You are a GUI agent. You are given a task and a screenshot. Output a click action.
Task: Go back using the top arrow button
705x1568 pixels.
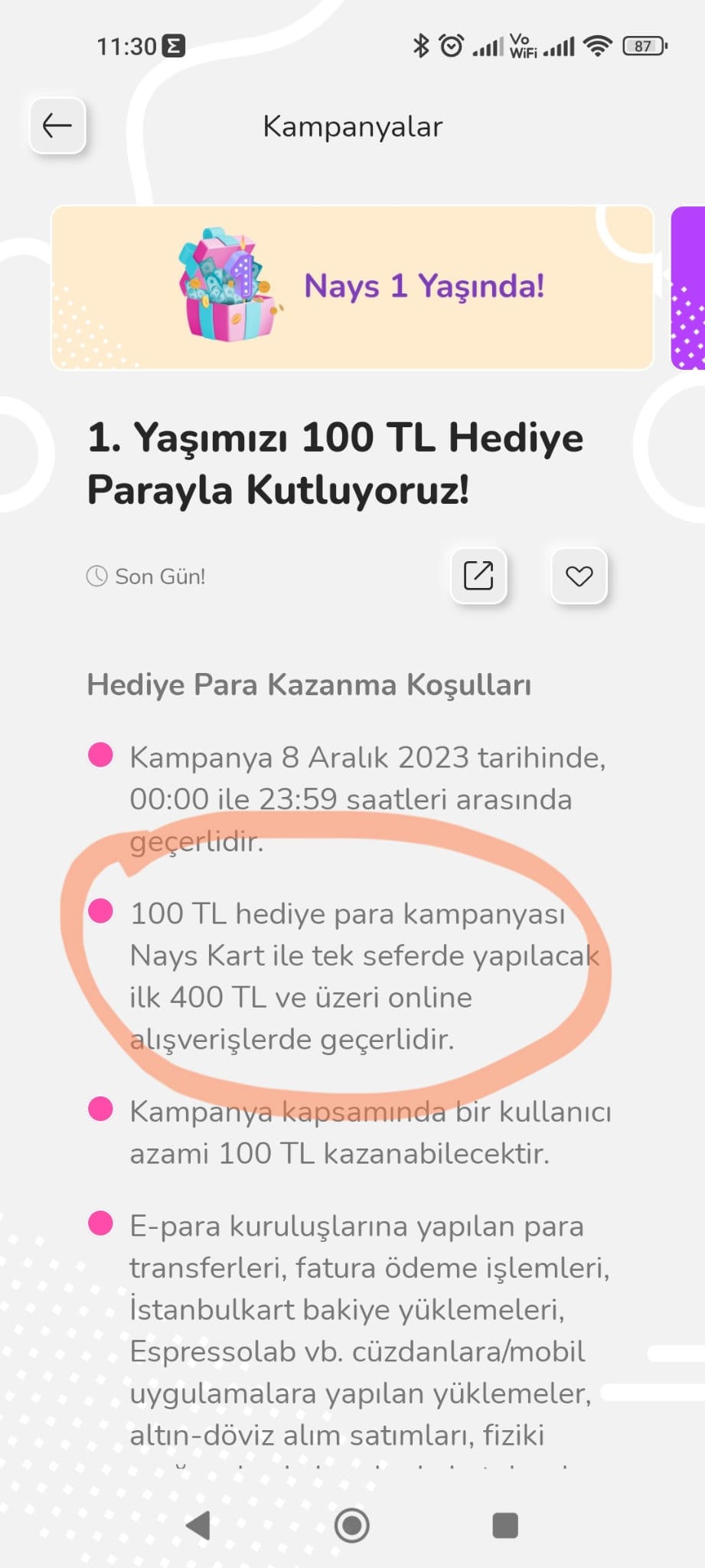click(x=57, y=126)
